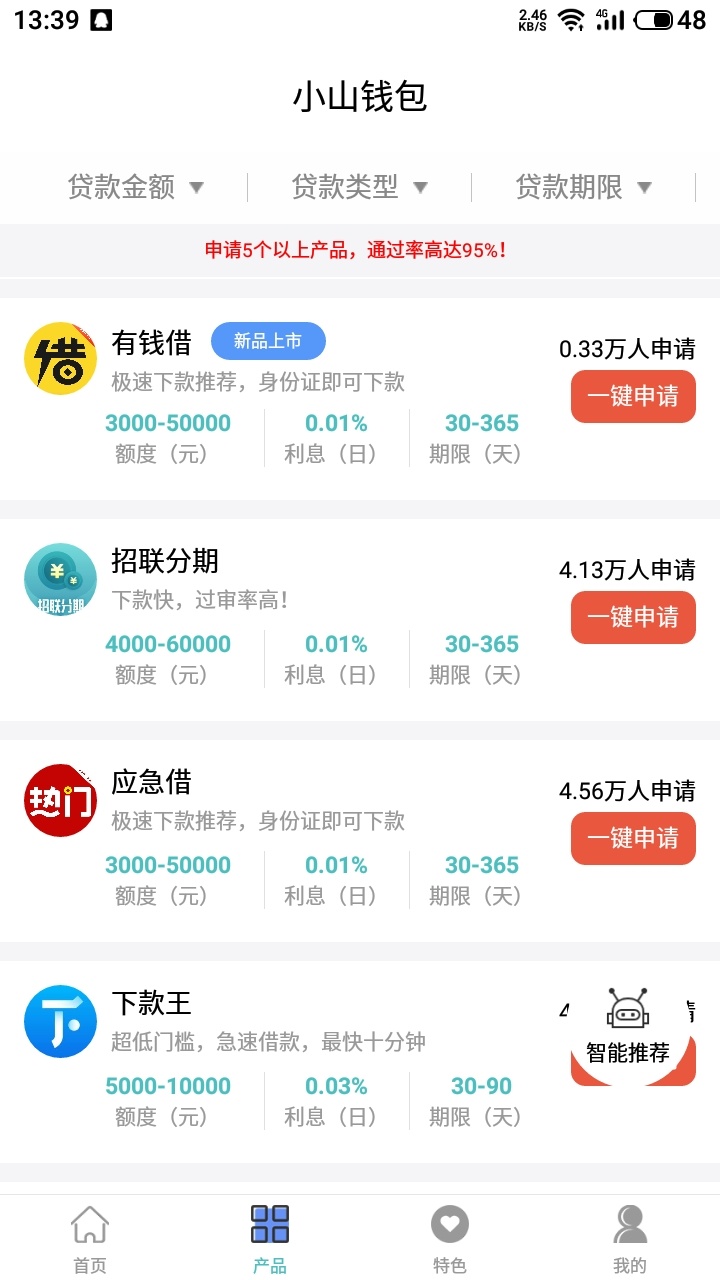
Task: Expand the 贷款期限 filter dropdown
Action: tap(583, 187)
